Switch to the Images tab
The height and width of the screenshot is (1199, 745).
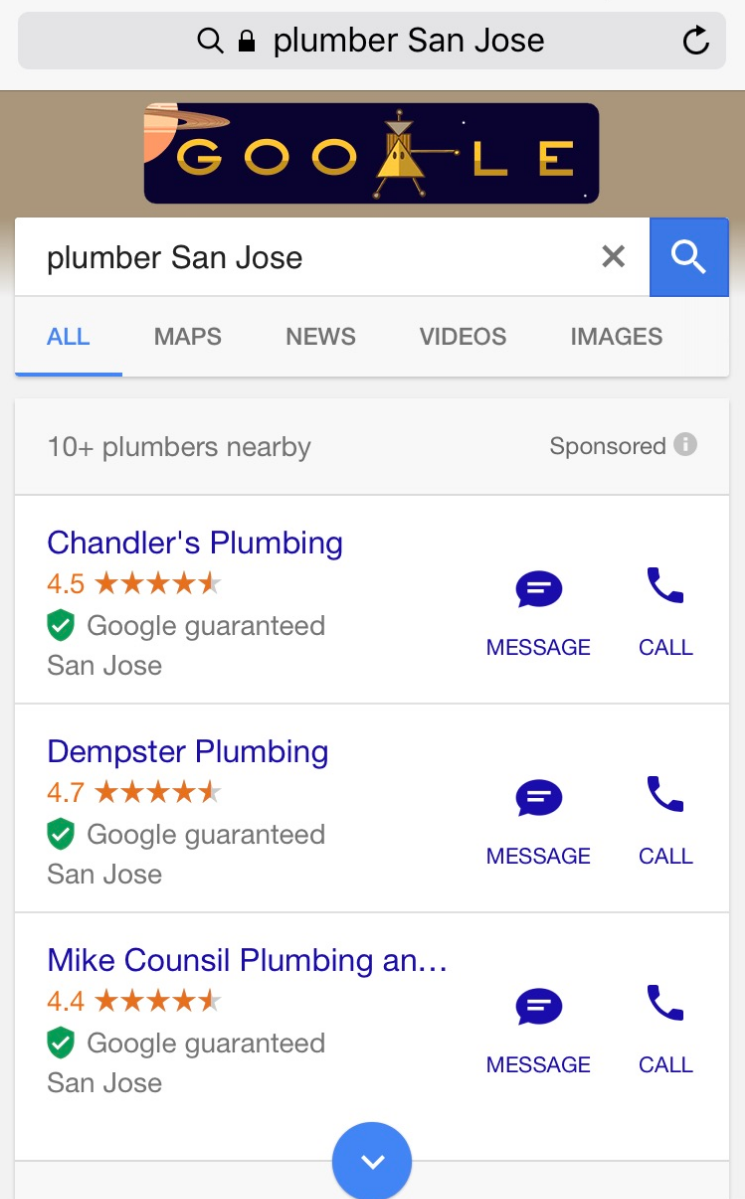pos(616,337)
